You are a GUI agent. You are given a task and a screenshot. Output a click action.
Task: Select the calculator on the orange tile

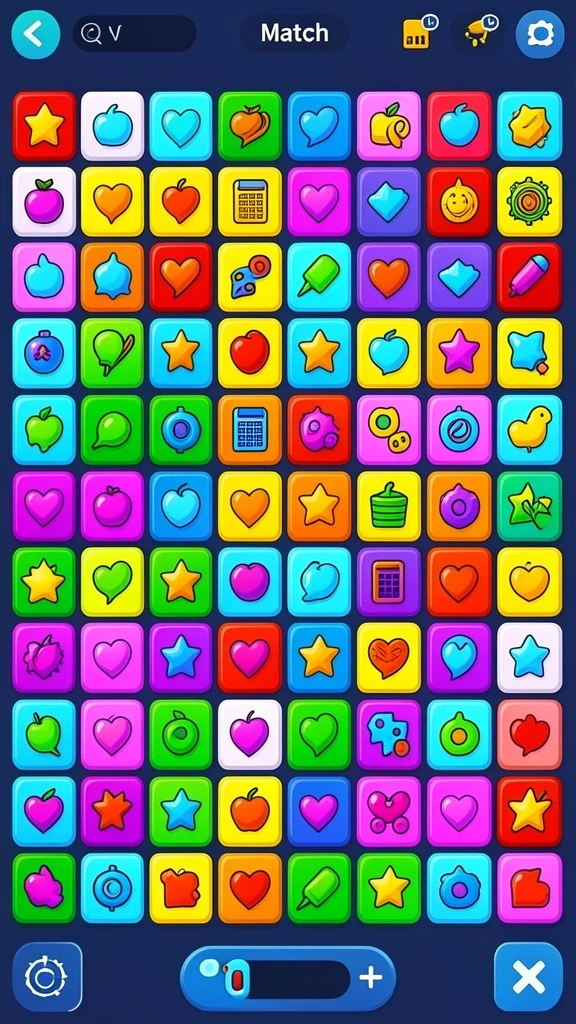(250, 430)
